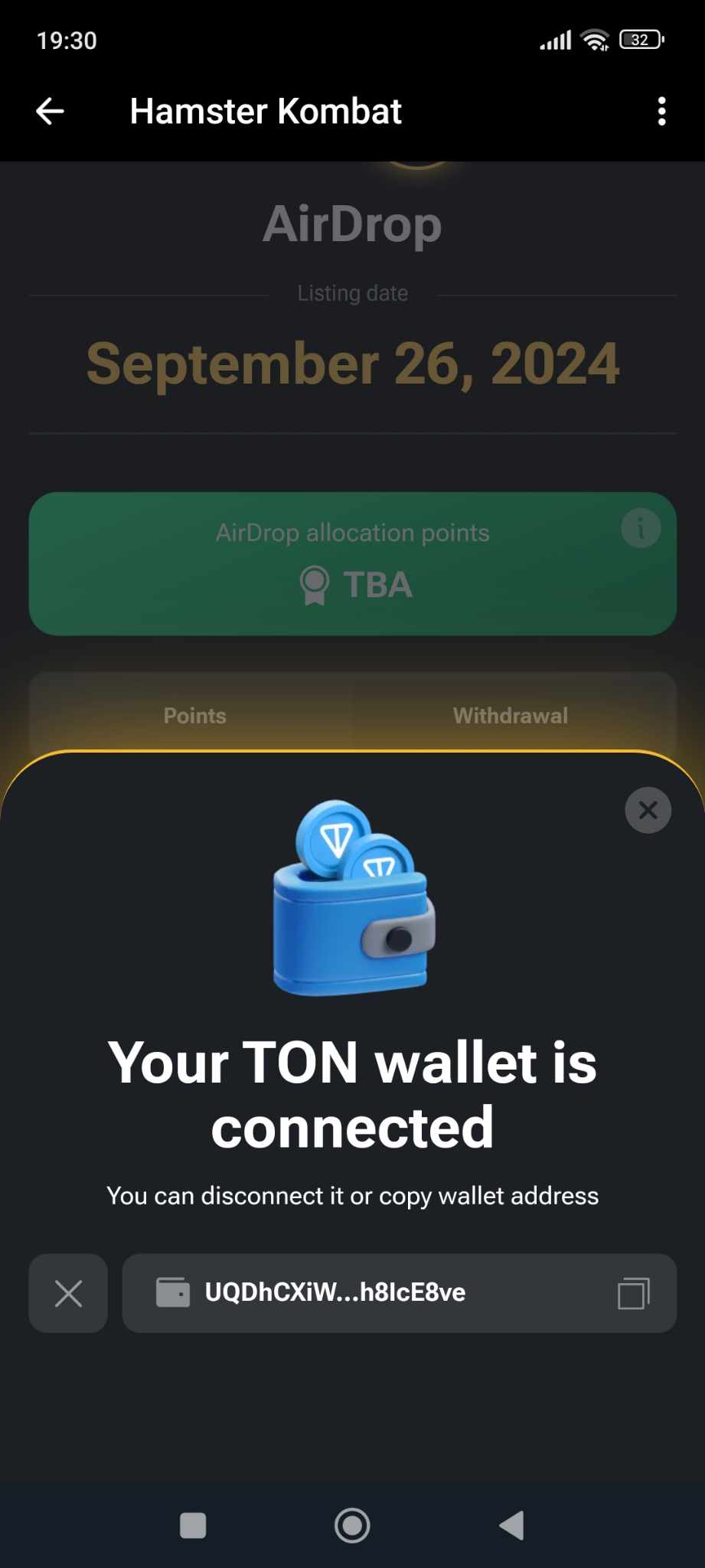The width and height of the screenshot is (705, 1568).
Task: Copy wallet address UQDhCXiW...h8IcE8ve
Action: (633, 1294)
